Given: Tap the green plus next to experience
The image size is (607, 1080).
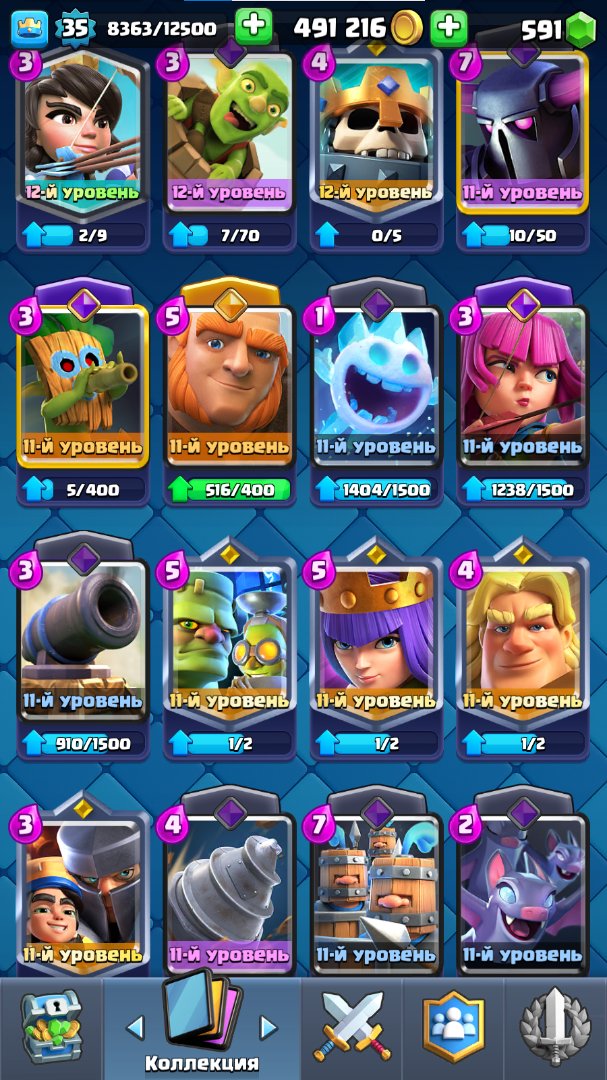Looking at the screenshot, I should pyautogui.click(x=254, y=27).
